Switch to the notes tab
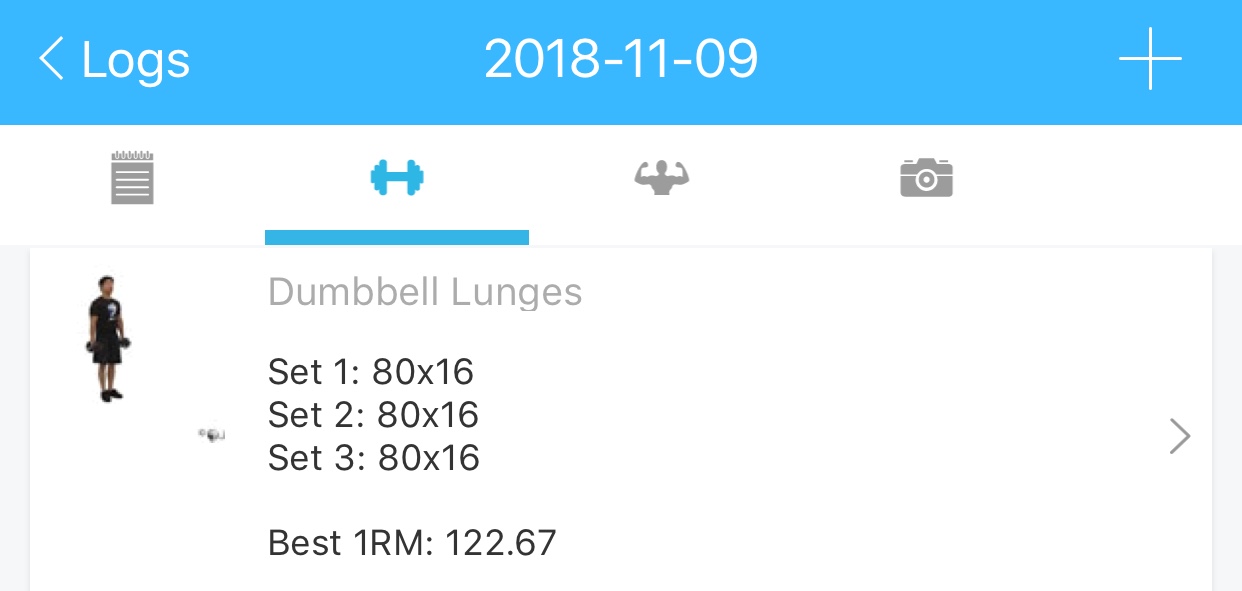The image size is (1242, 591). pyautogui.click(x=132, y=179)
